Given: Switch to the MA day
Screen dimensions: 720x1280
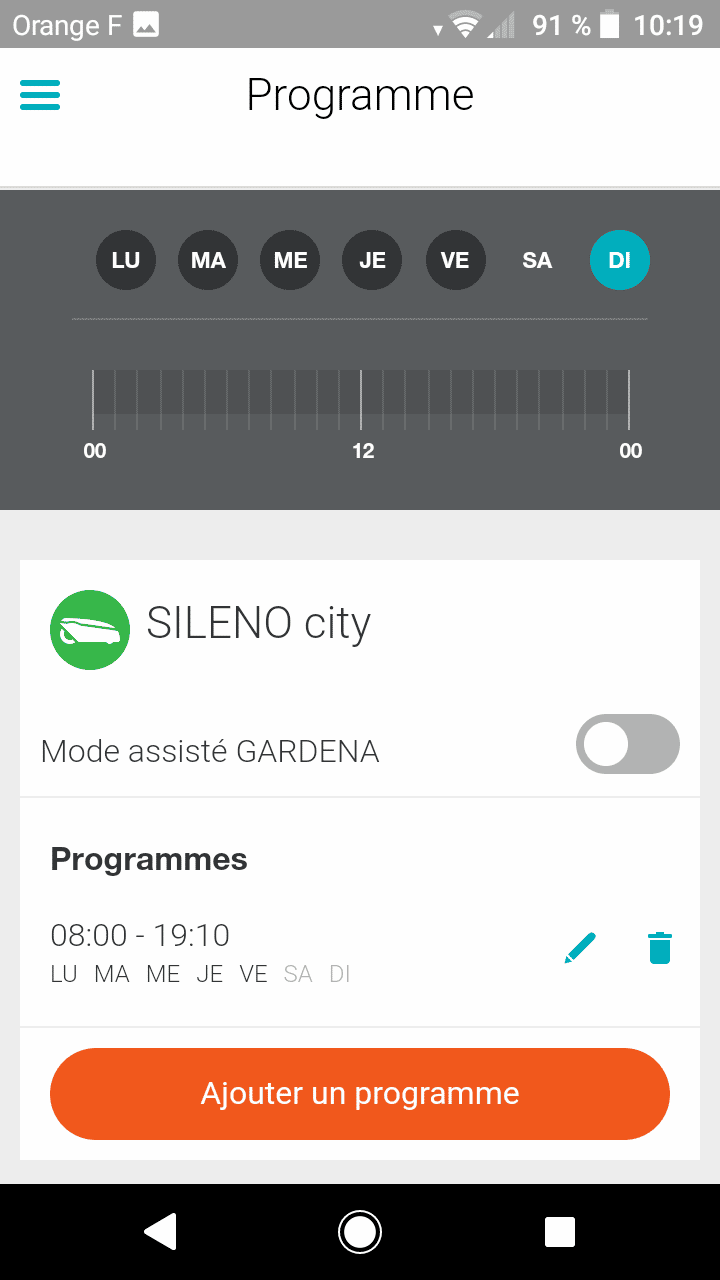Looking at the screenshot, I should pyautogui.click(x=208, y=261).
